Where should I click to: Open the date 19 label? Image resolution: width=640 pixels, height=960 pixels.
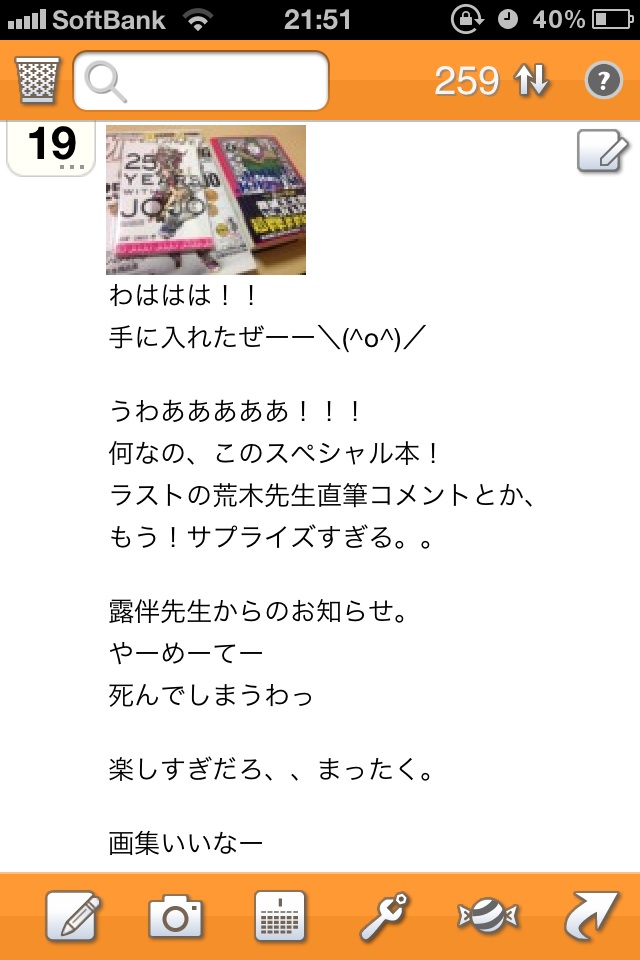click(x=52, y=147)
